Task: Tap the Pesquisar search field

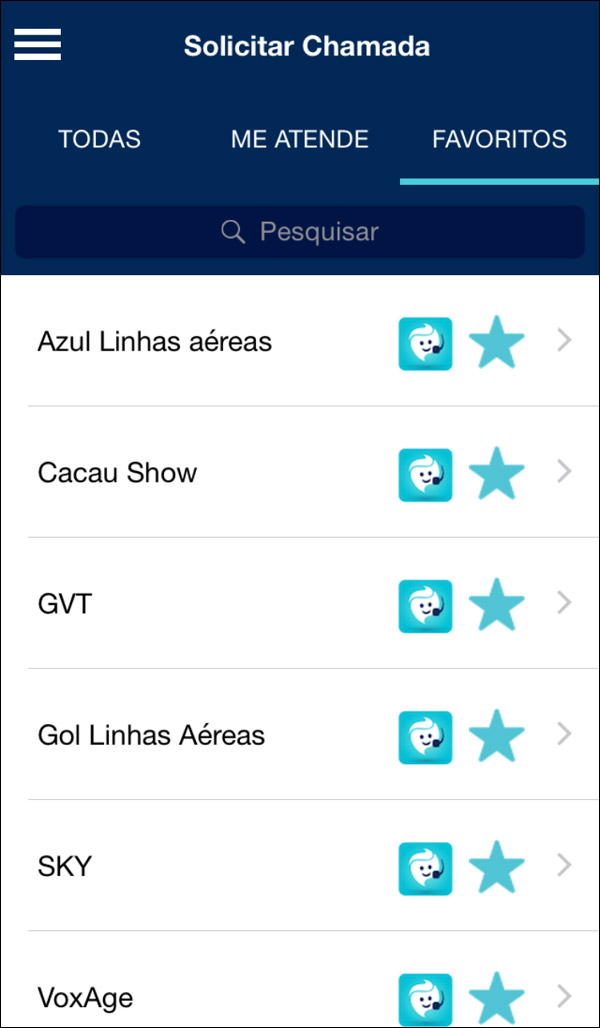Action: [x=300, y=231]
